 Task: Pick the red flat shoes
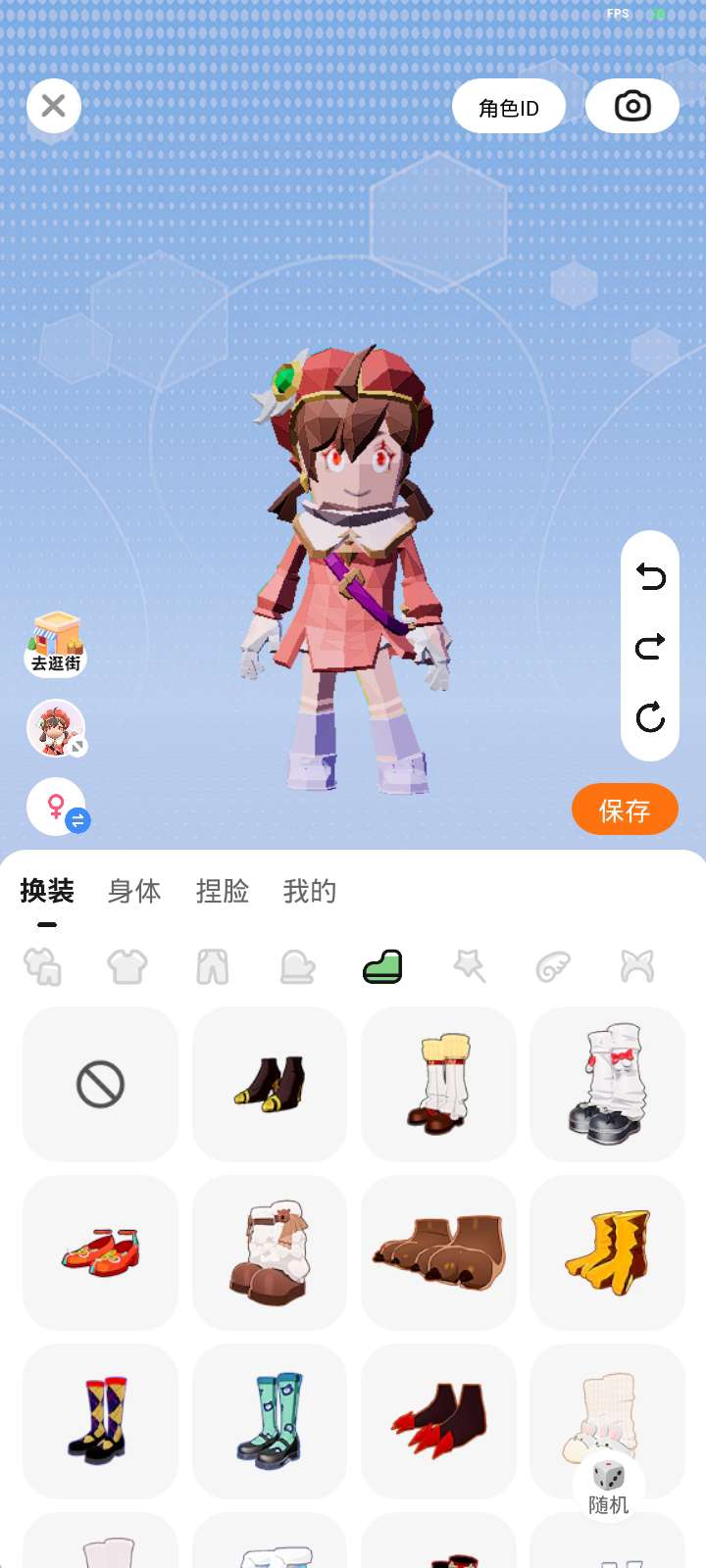(x=101, y=1252)
